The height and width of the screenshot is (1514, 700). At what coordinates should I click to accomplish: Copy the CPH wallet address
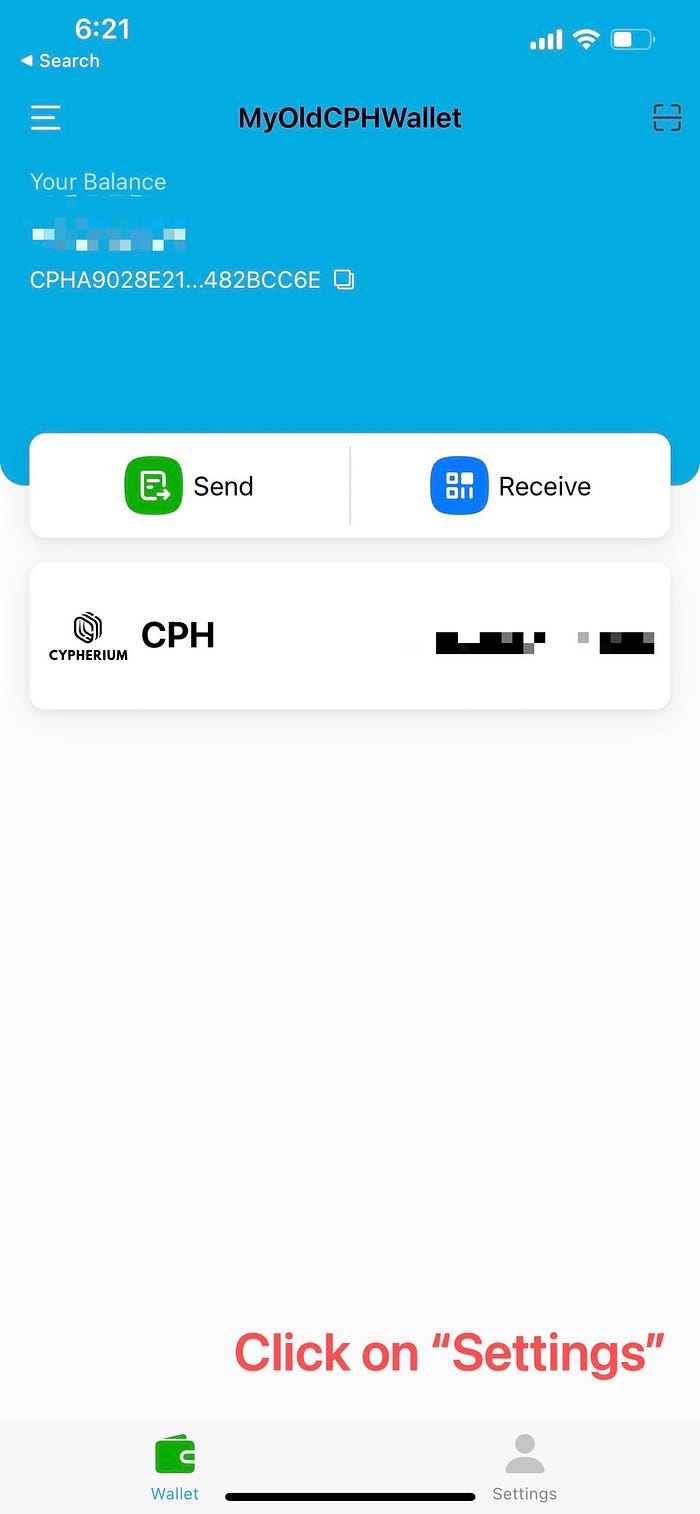pos(344,280)
